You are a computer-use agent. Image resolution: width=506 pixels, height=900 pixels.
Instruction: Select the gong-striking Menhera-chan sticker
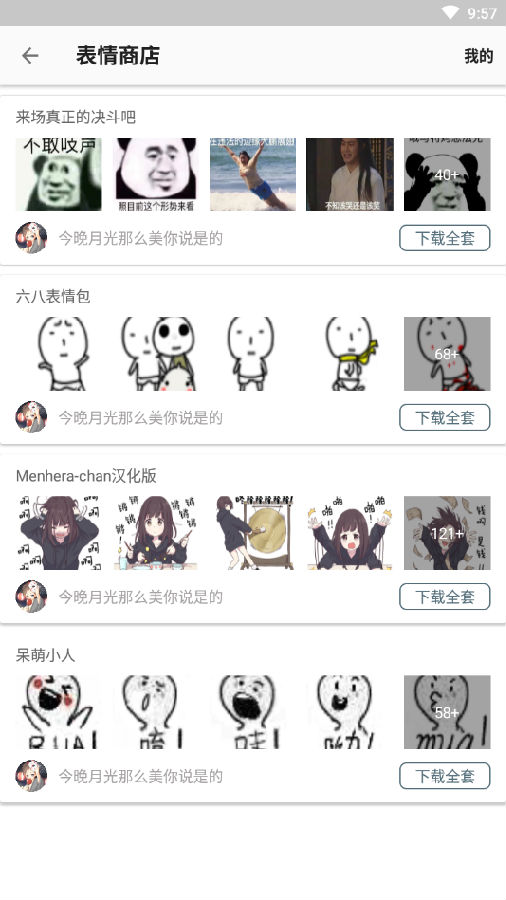(x=252, y=533)
